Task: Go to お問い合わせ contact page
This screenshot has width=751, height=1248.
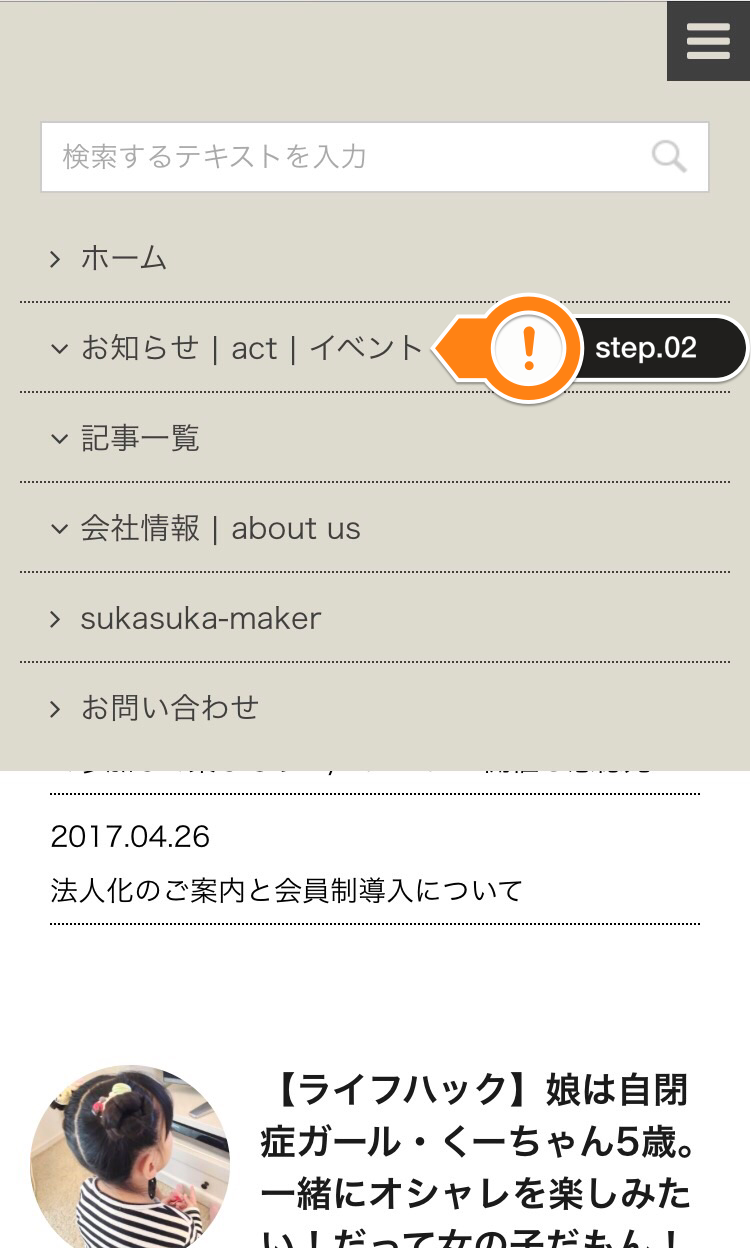Action: [169, 708]
